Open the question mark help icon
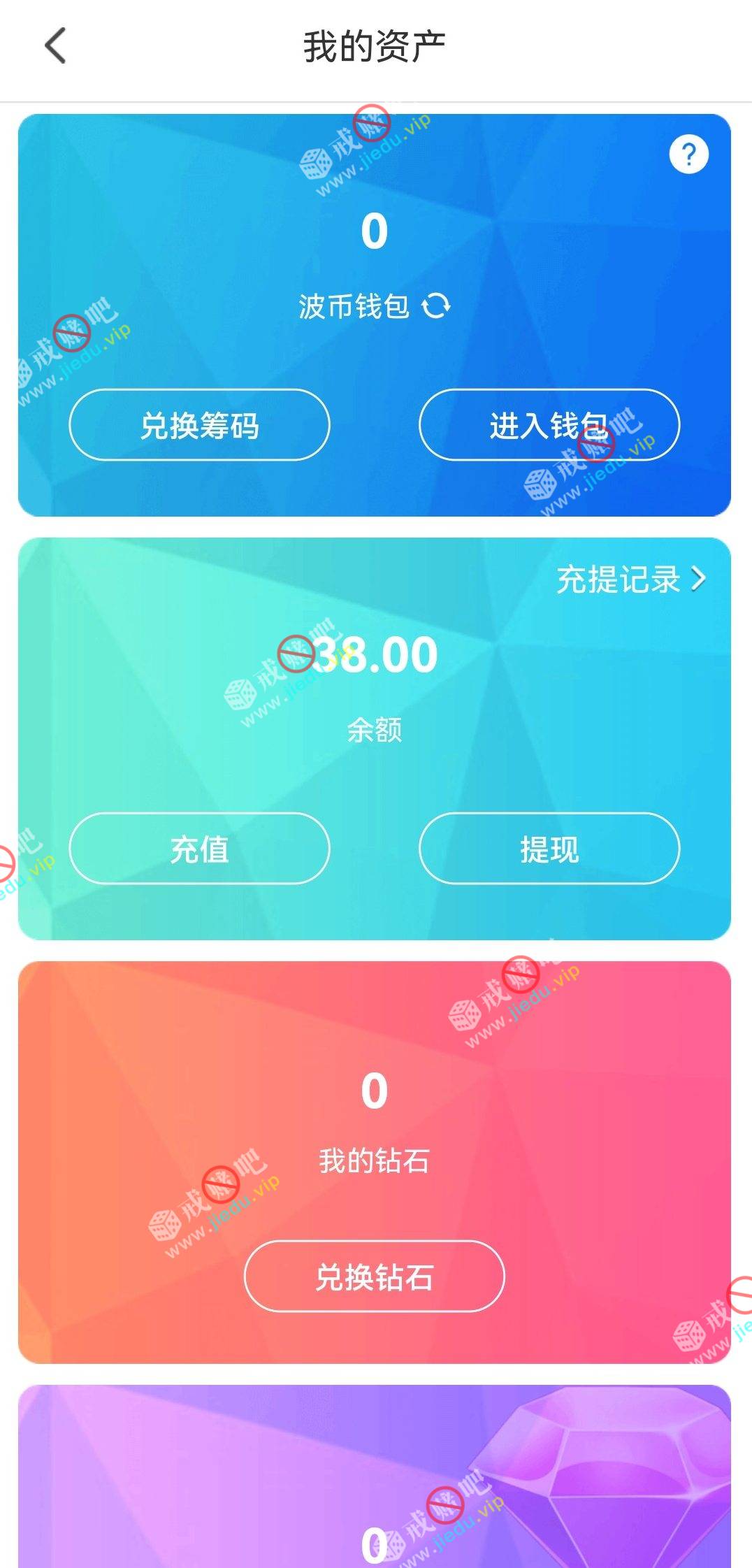The width and height of the screenshot is (752, 1568). pos(688,154)
